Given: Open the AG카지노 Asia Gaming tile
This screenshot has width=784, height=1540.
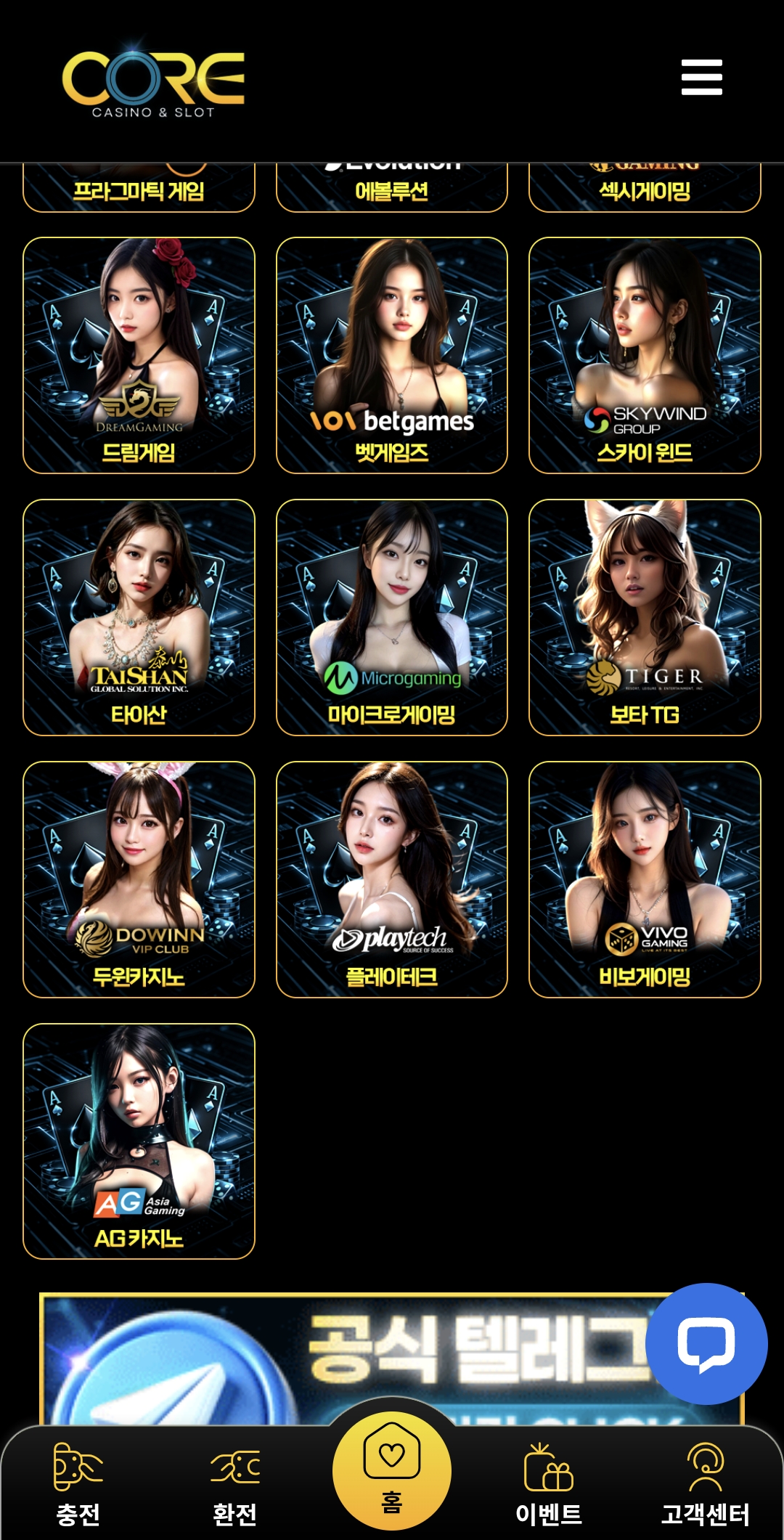Looking at the screenshot, I should click(139, 1141).
